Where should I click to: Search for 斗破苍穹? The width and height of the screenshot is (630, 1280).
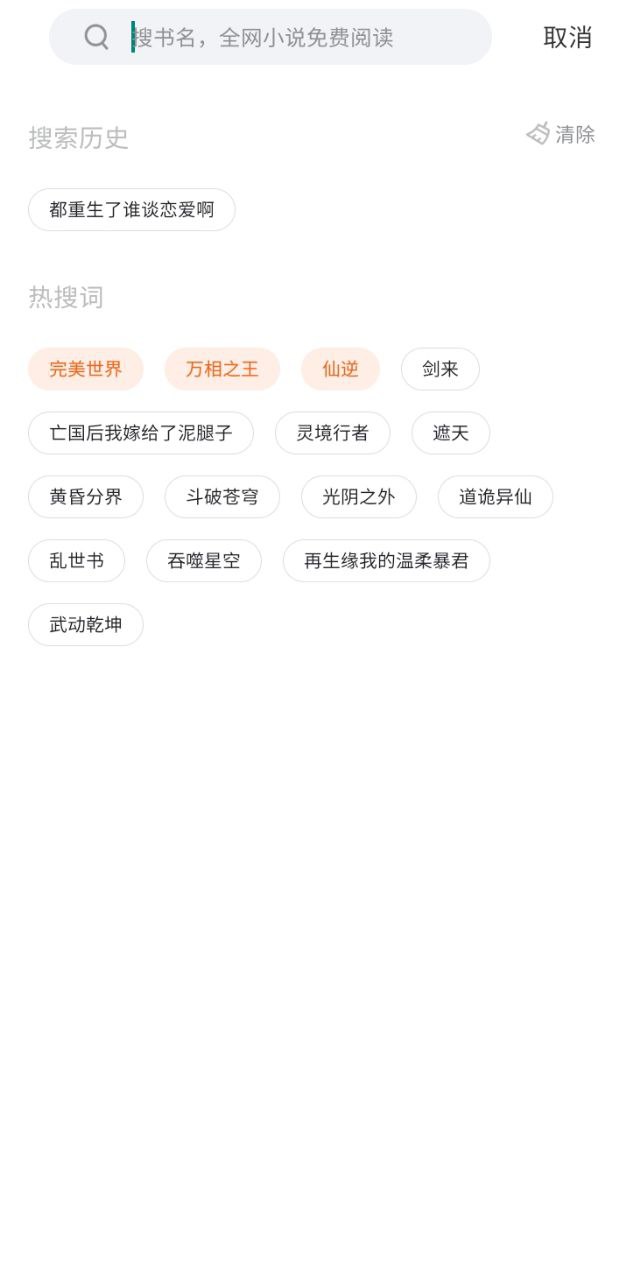coord(222,497)
